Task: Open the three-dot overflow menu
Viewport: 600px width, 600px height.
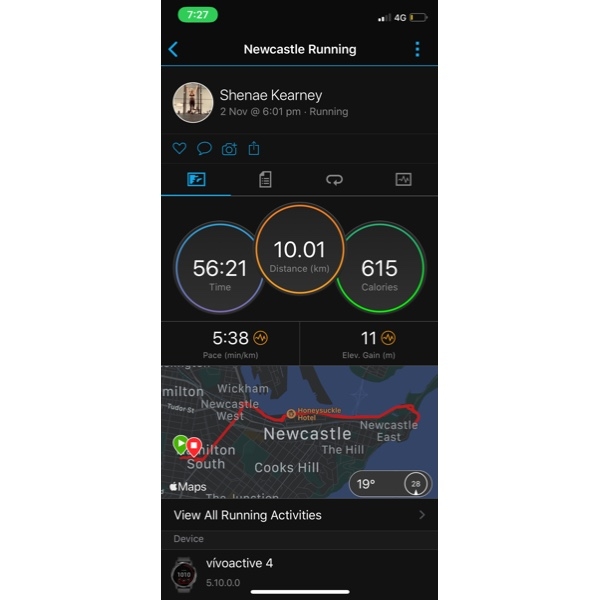Action: pyautogui.click(x=417, y=49)
